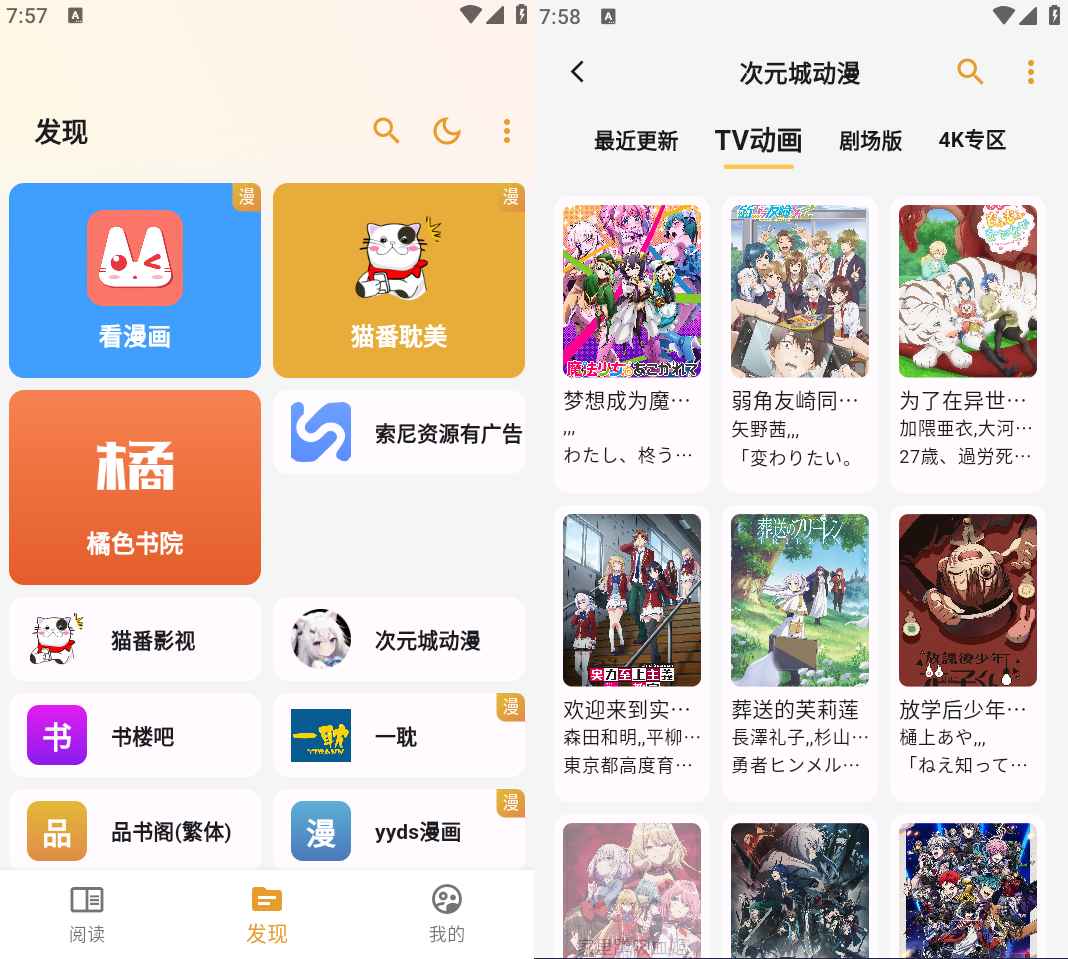Open the 次元城动漫 overflow menu

click(1030, 72)
